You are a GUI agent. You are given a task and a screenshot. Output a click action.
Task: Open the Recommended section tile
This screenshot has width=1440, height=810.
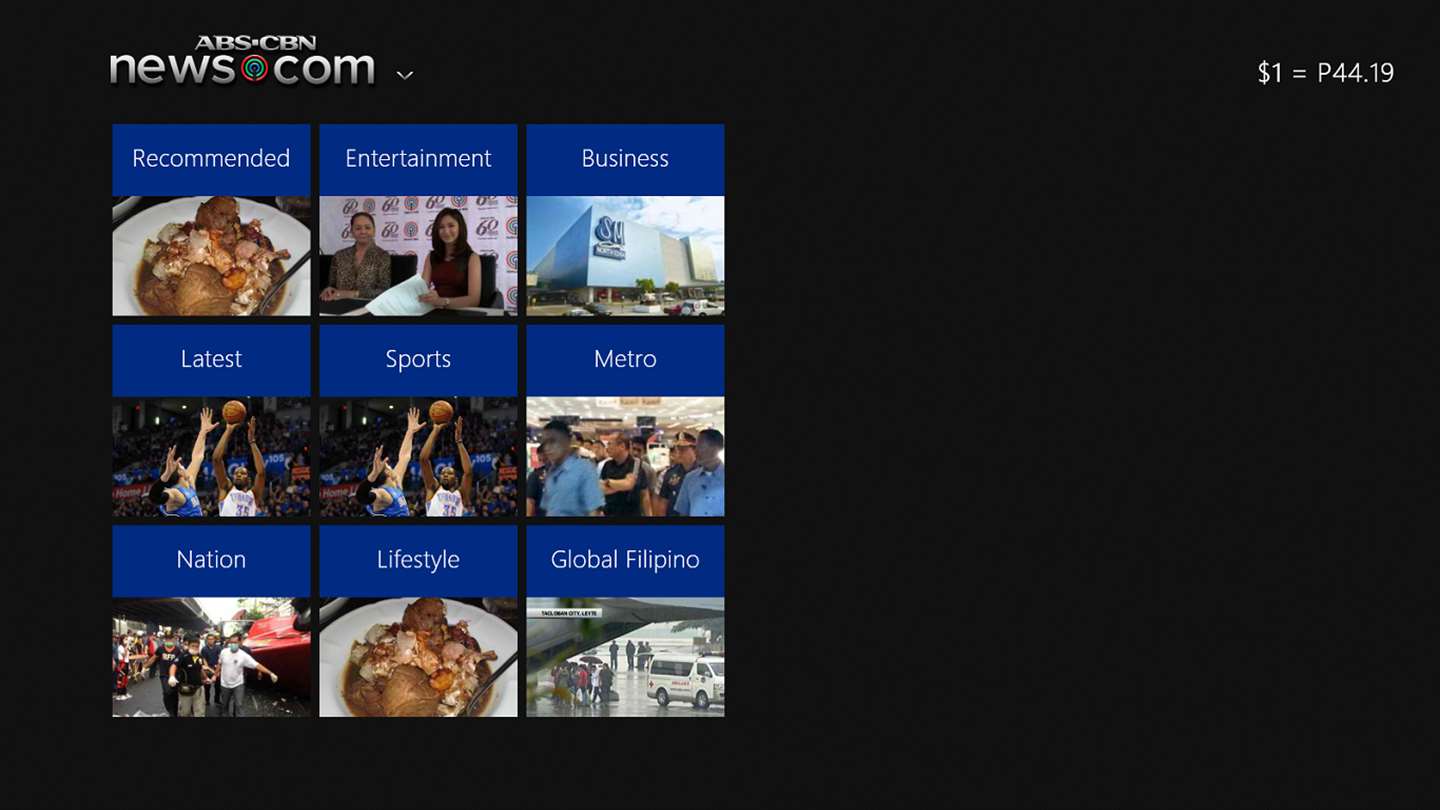(x=211, y=220)
